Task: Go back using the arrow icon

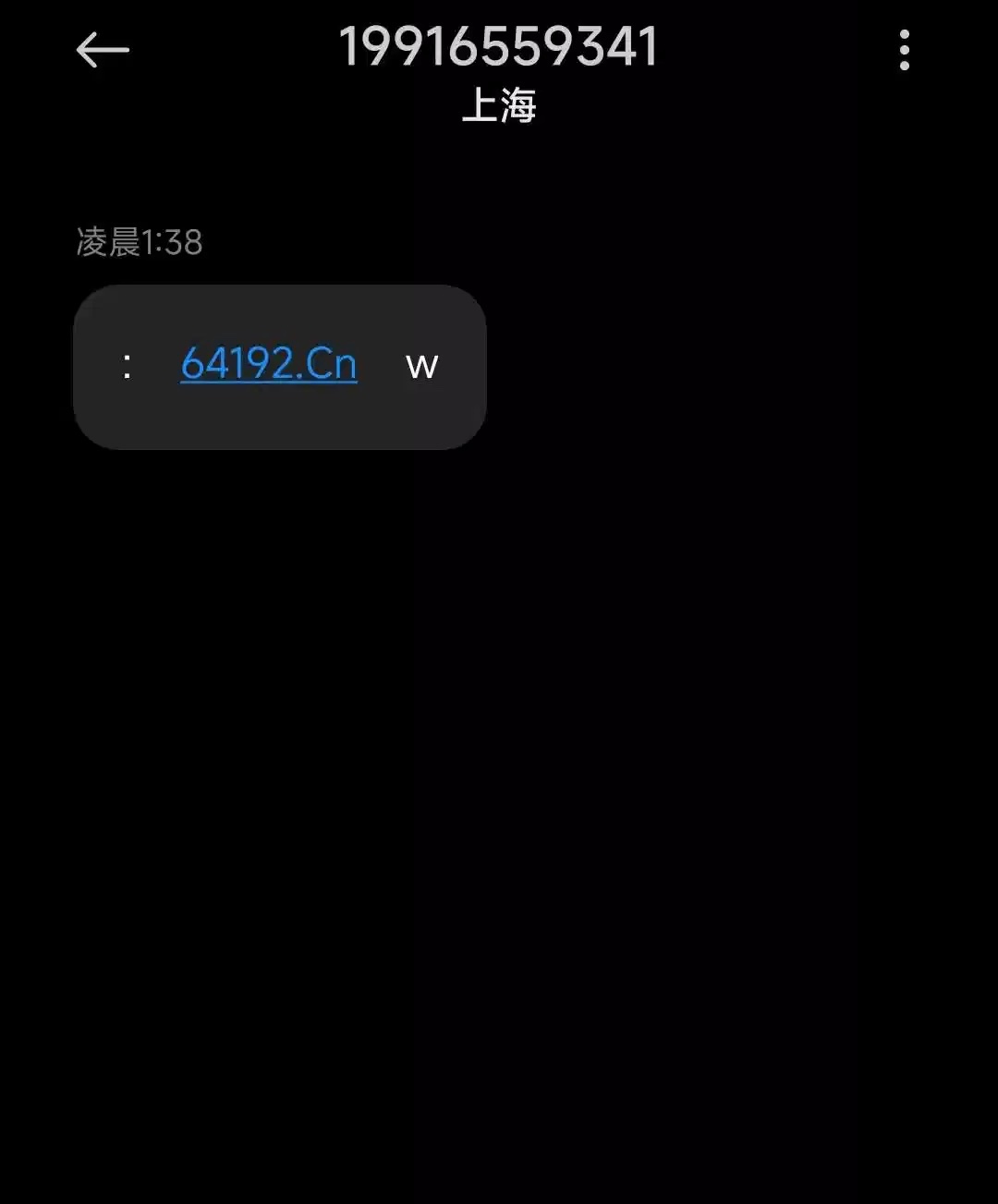Action: 102,50
